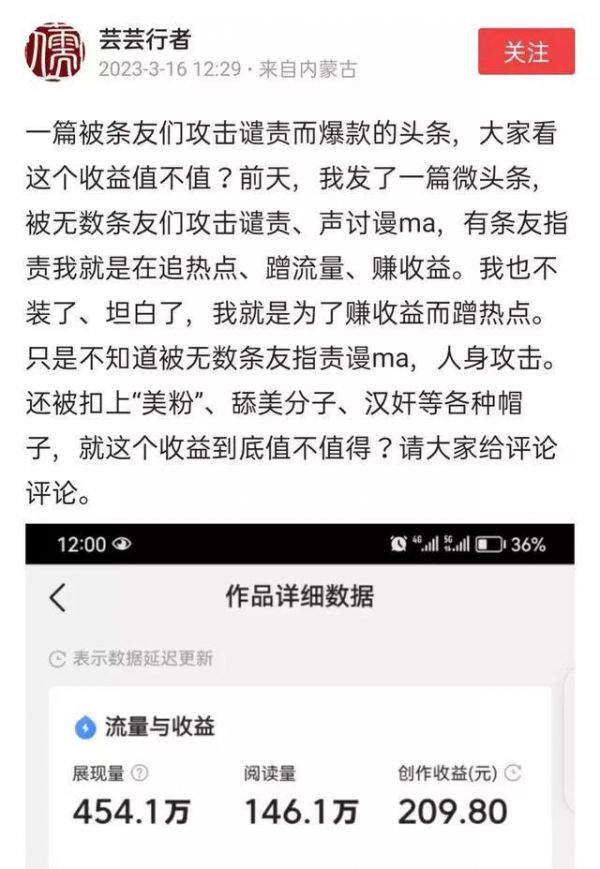Open the username 芸芸行者
Viewport: 600px width, 869px height.
tap(144, 39)
